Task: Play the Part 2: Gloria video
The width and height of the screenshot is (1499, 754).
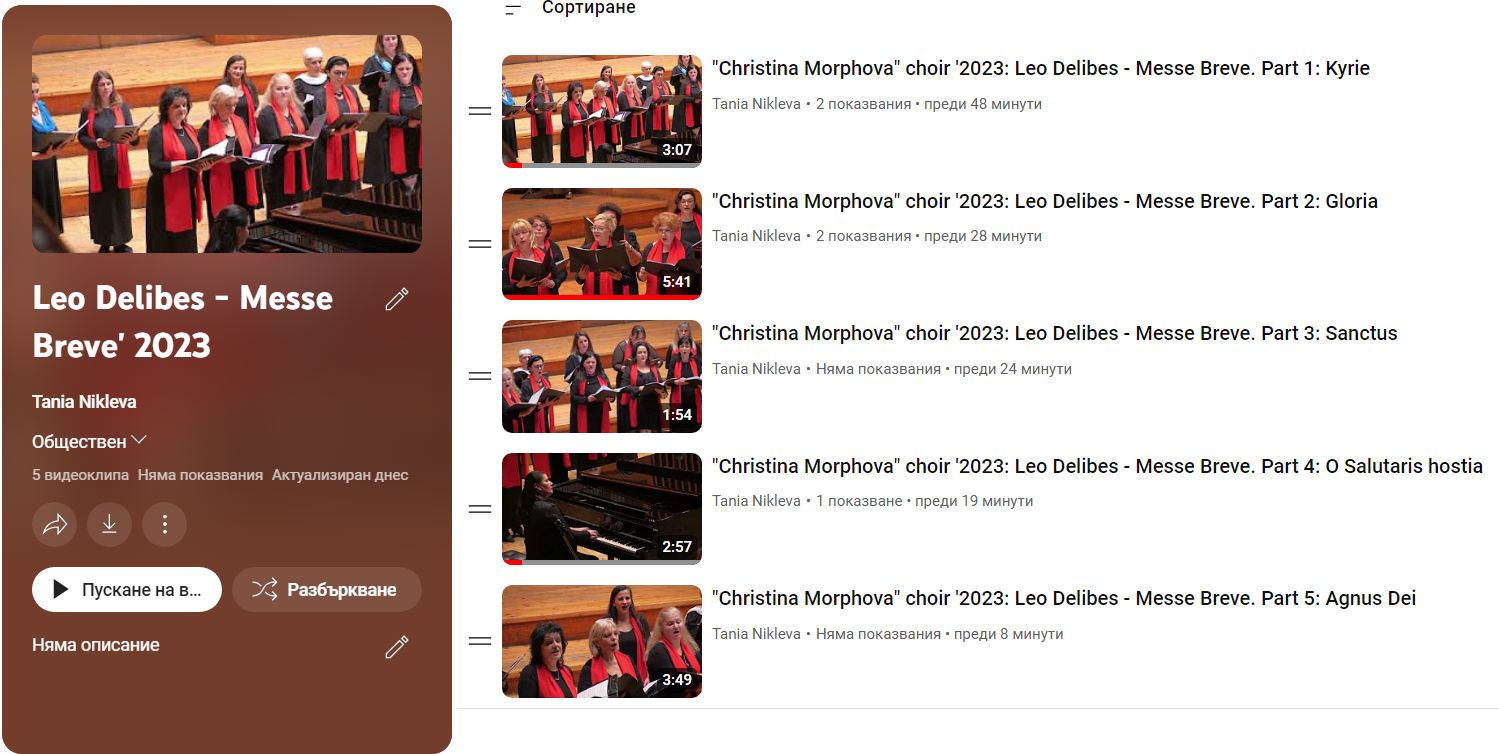Action: [x=601, y=243]
